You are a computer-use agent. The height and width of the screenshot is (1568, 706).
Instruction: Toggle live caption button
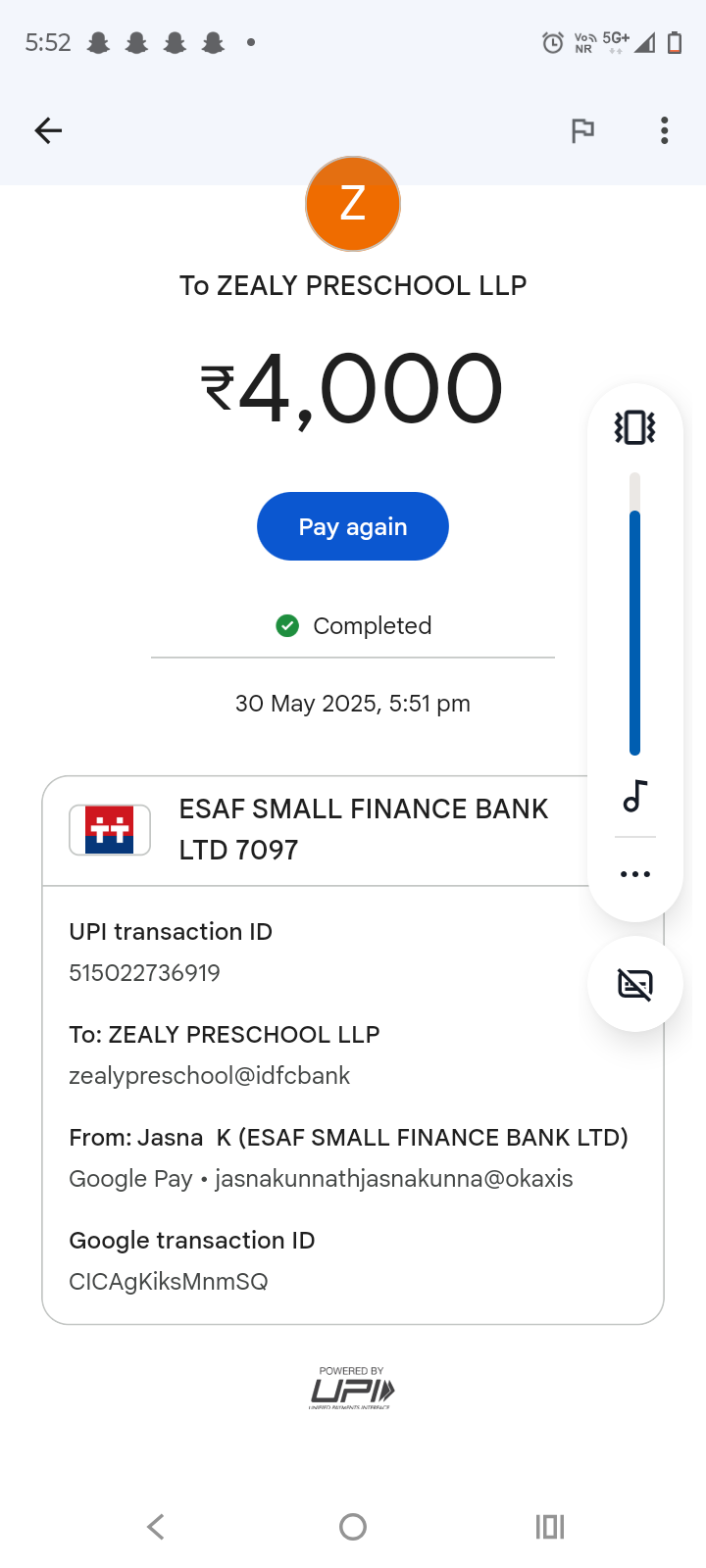pyautogui.click(x=634, y=984)
